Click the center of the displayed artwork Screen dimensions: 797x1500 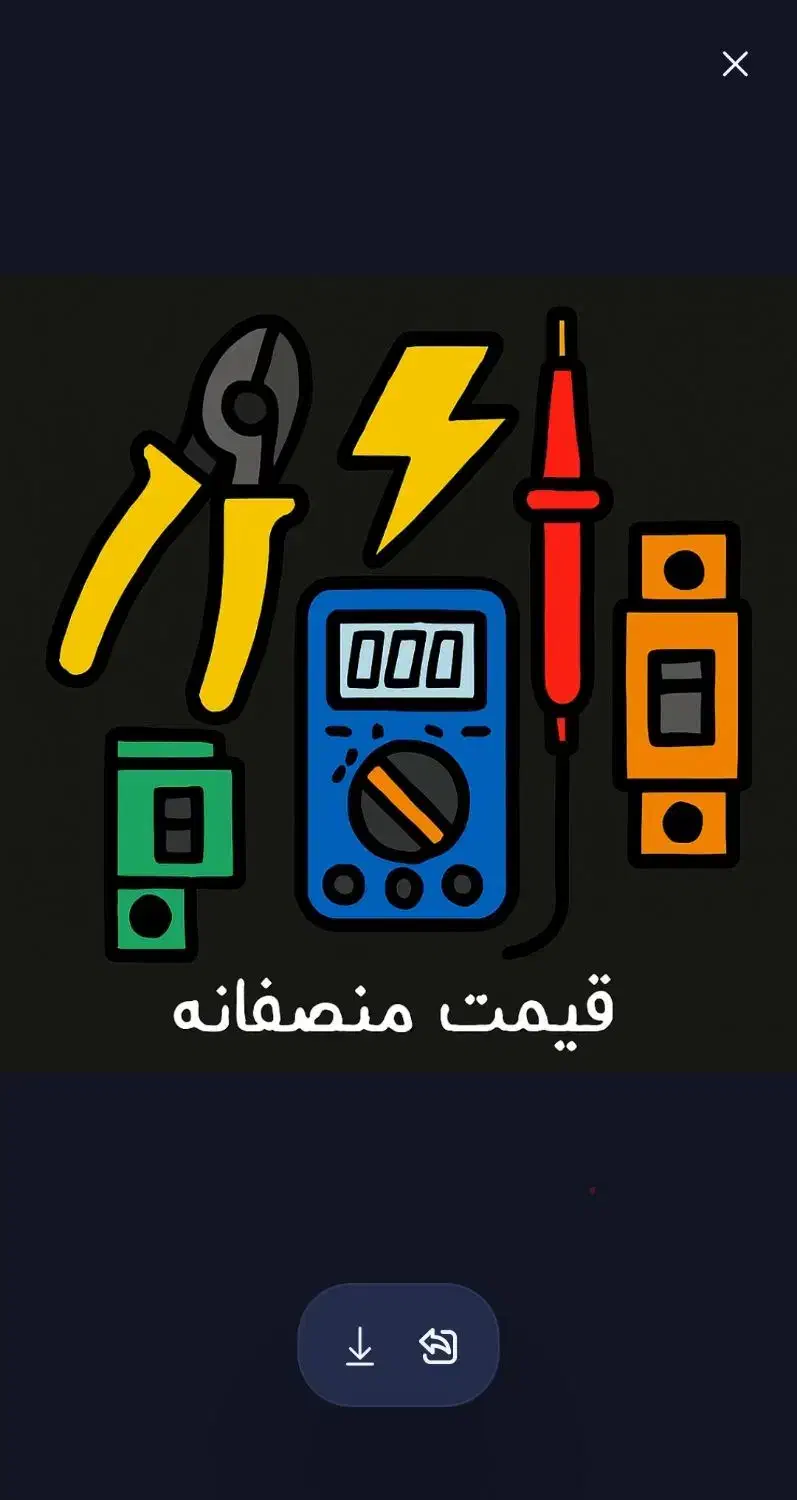tap(398, 675)
